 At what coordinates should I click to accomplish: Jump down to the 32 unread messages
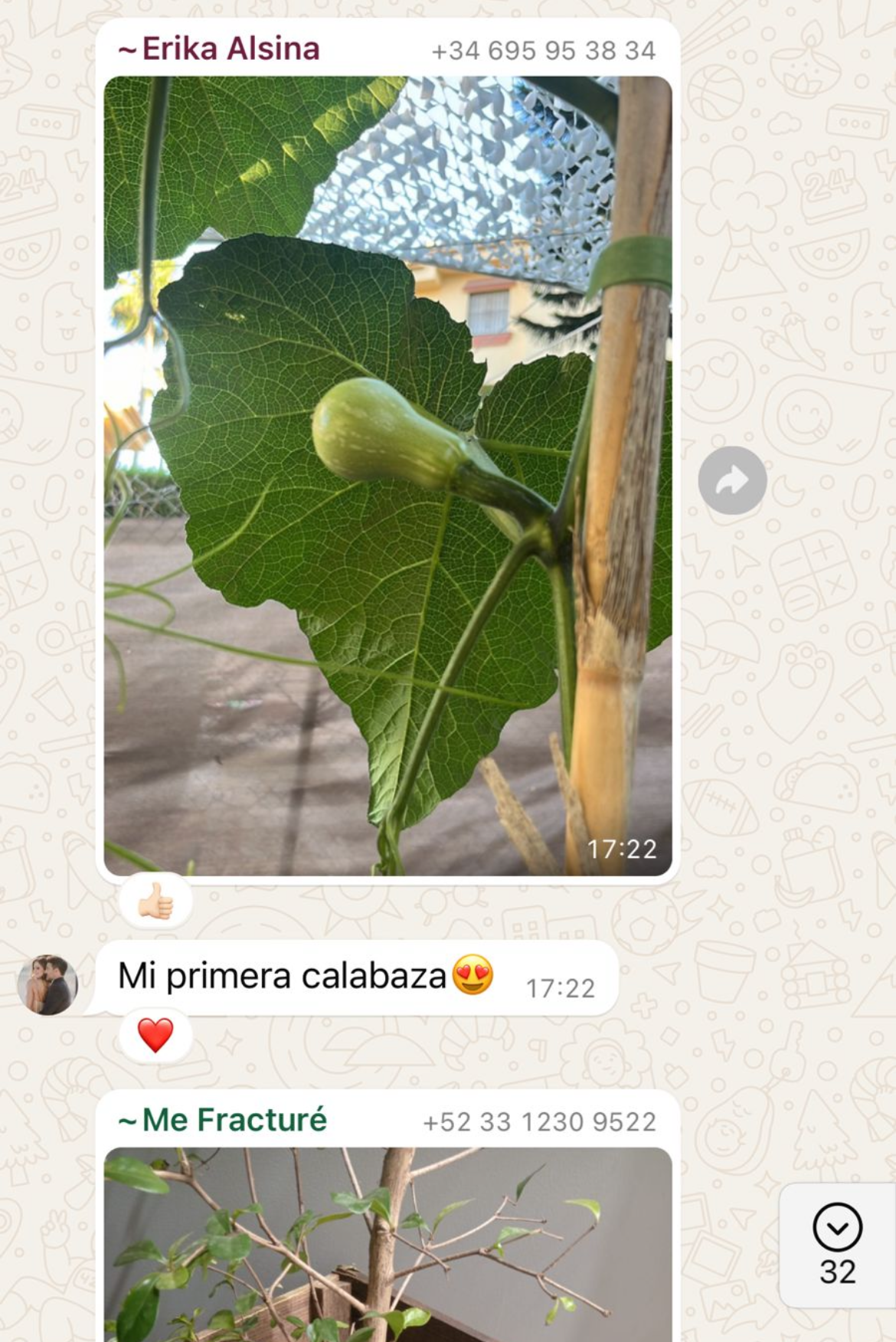coord(837,1245)
